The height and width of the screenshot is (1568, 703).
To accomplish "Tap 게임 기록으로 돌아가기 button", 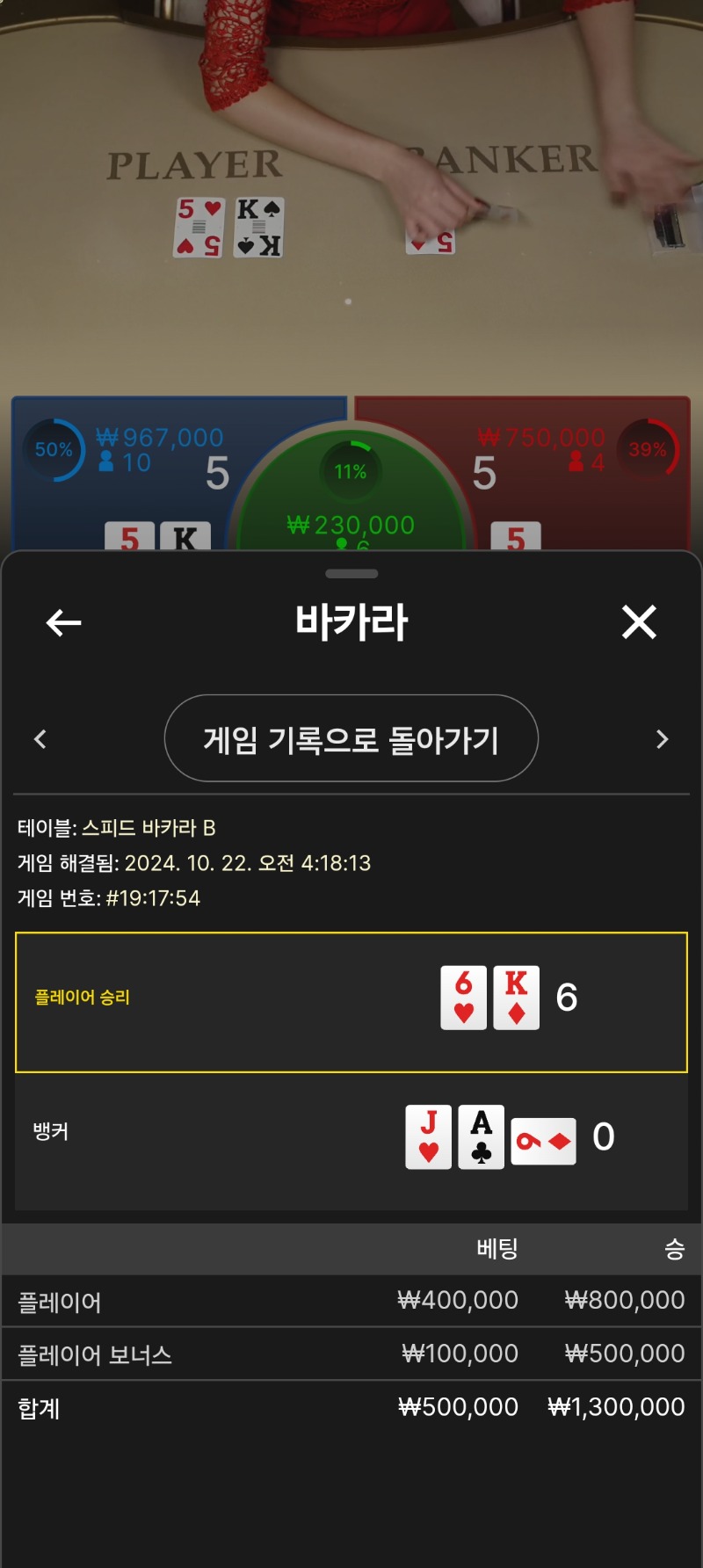I will pyautogui.click(x=351, y=738).
